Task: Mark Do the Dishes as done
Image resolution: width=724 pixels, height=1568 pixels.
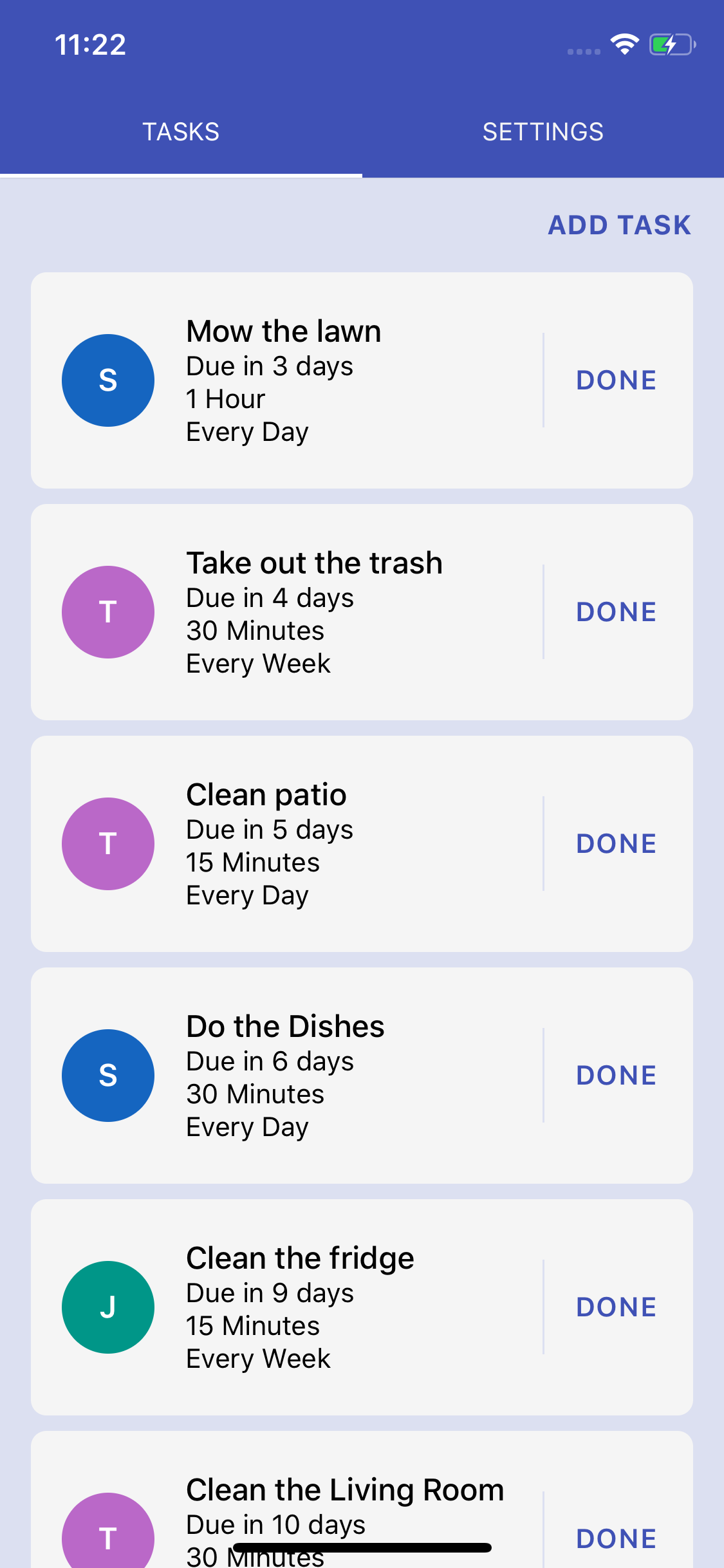Action: pyautogui.click(x=616, y=1076)
